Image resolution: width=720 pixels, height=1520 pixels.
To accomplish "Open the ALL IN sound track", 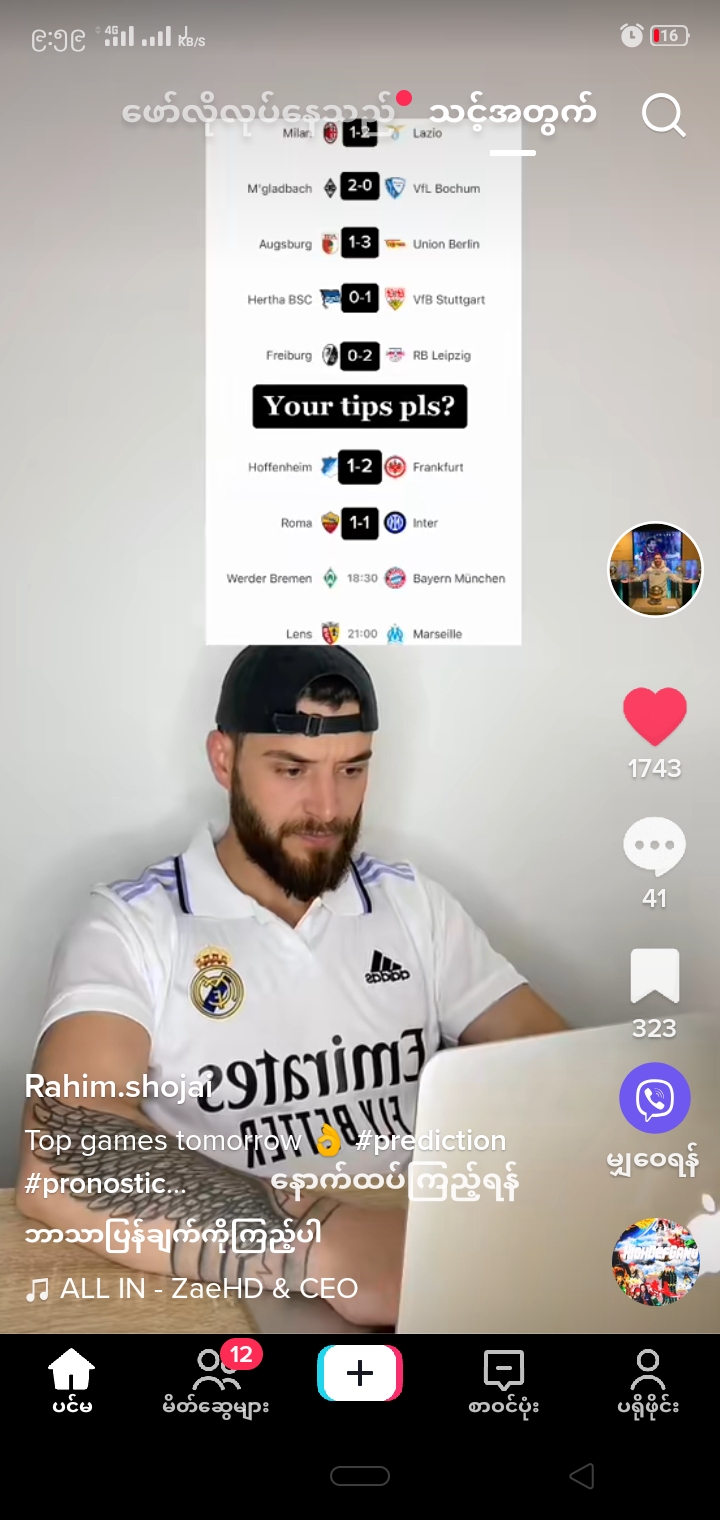I will (192, 1289).
